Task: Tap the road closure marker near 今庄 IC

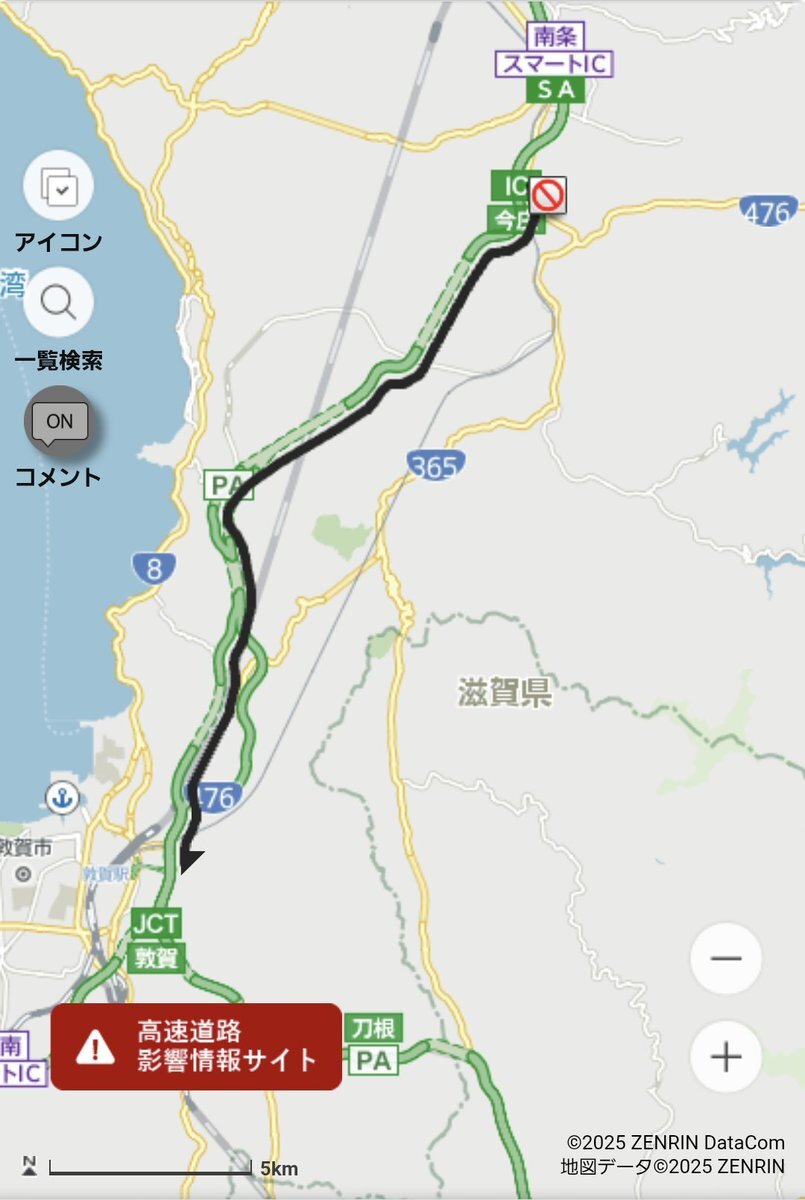Action: point(548,194)
